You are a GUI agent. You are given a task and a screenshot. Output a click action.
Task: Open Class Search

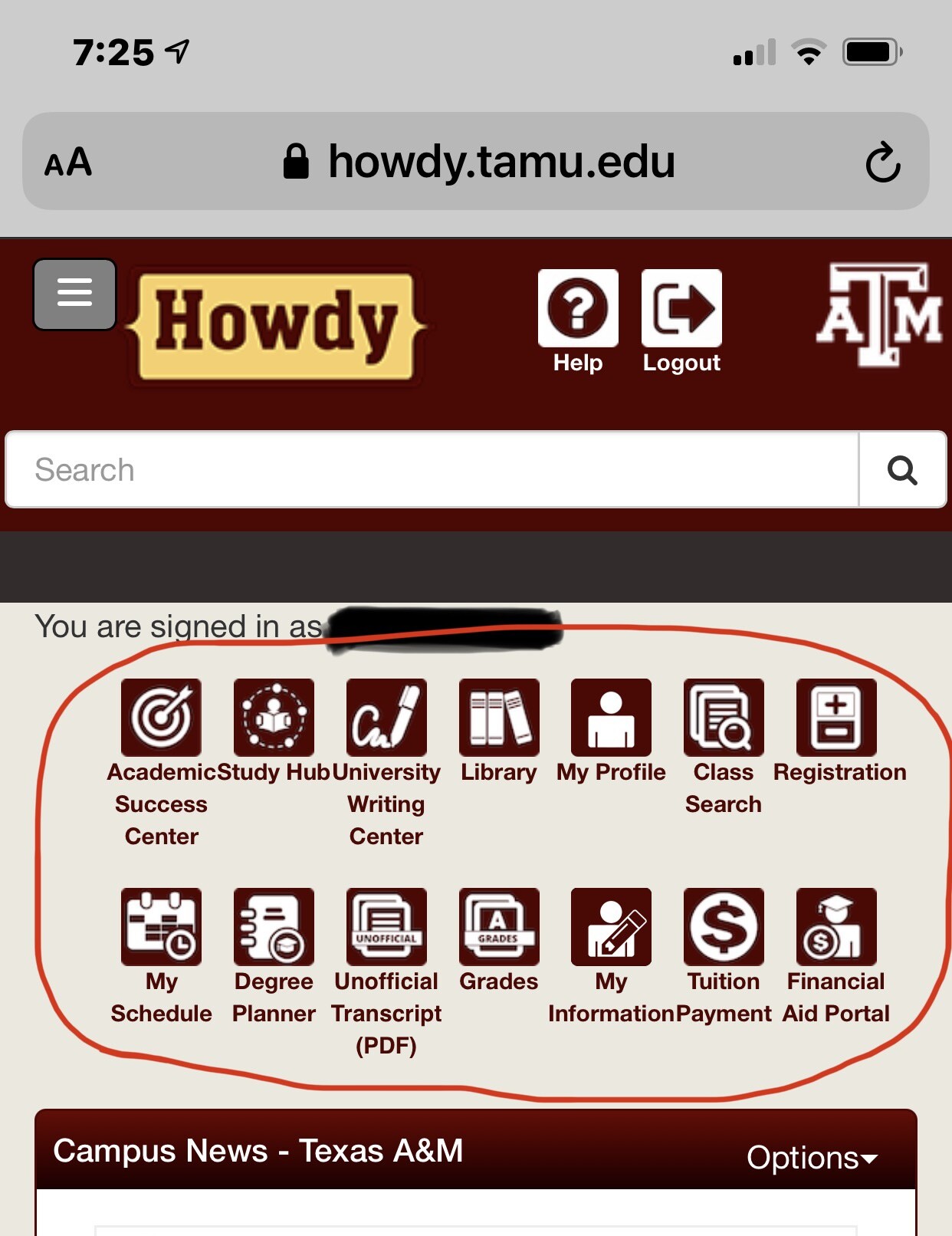pyautogui.click(x=724, y=718)
